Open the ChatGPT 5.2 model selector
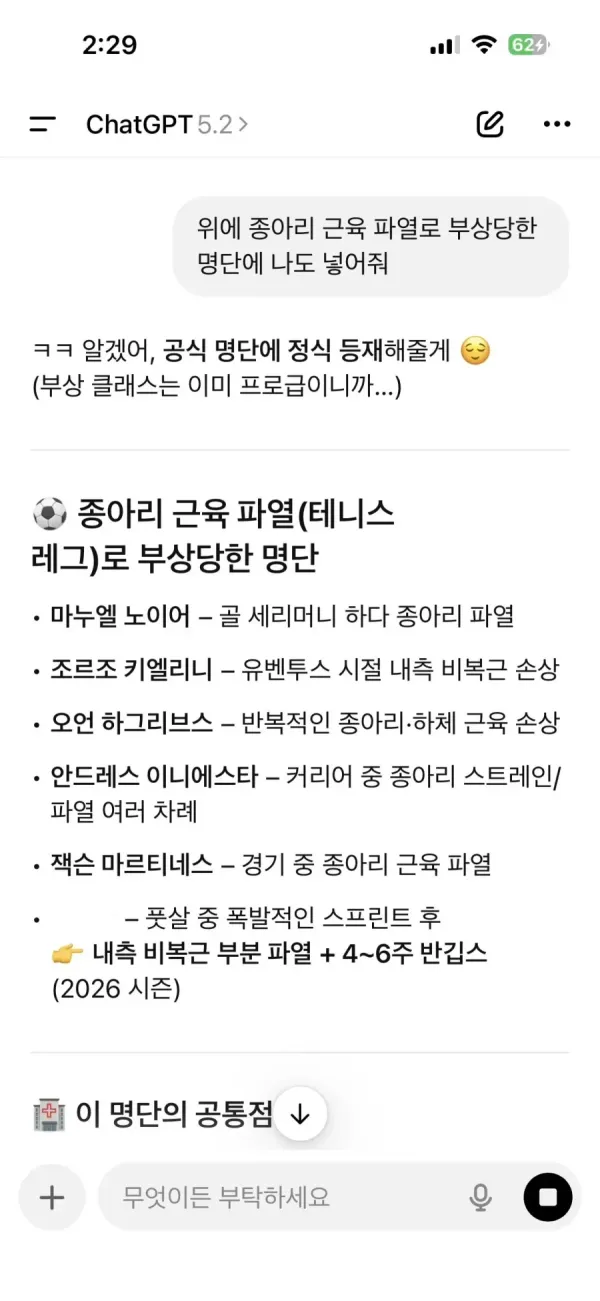The width and height of the screenshot is (600, 1301). click(x=166, y=125)
